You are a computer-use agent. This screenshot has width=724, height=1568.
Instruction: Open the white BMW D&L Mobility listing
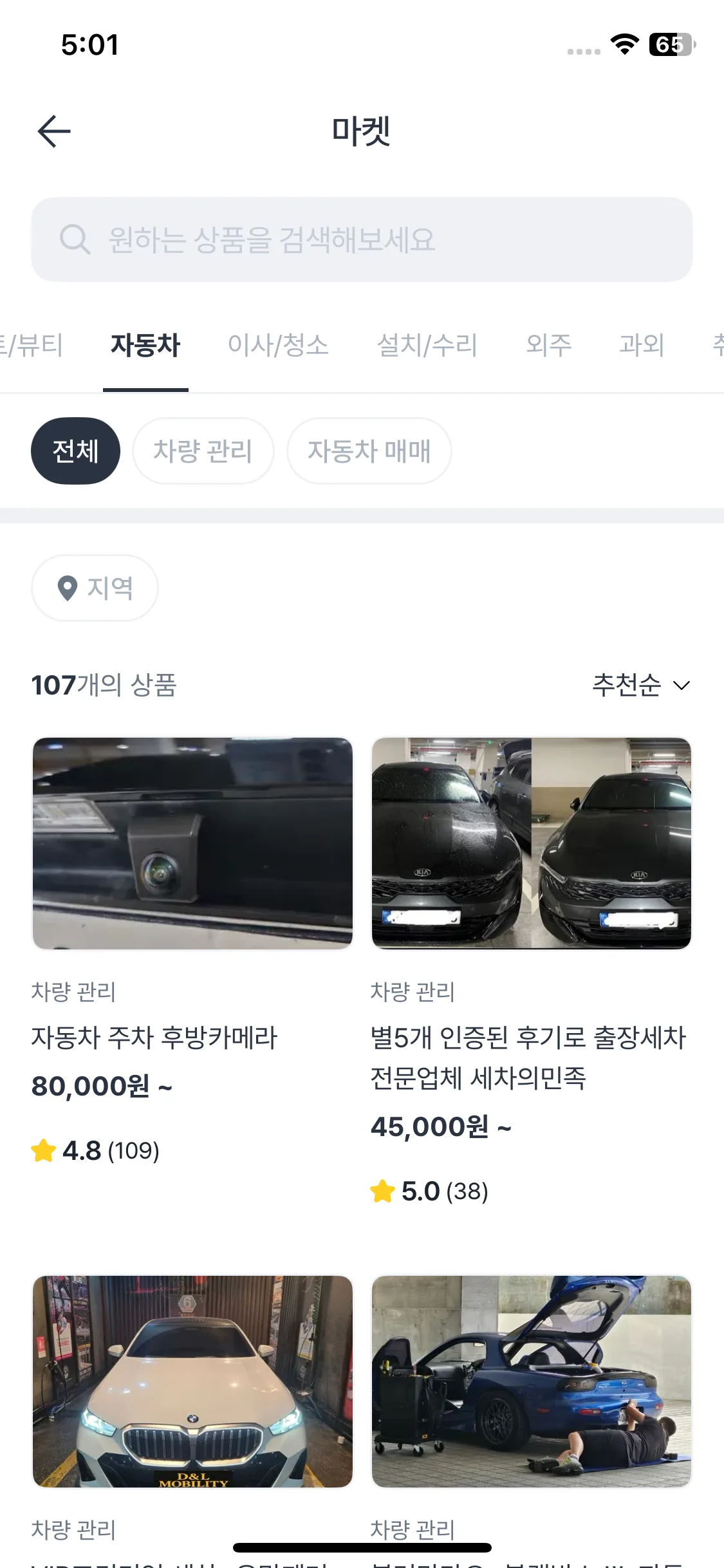tap(192, 1381)
